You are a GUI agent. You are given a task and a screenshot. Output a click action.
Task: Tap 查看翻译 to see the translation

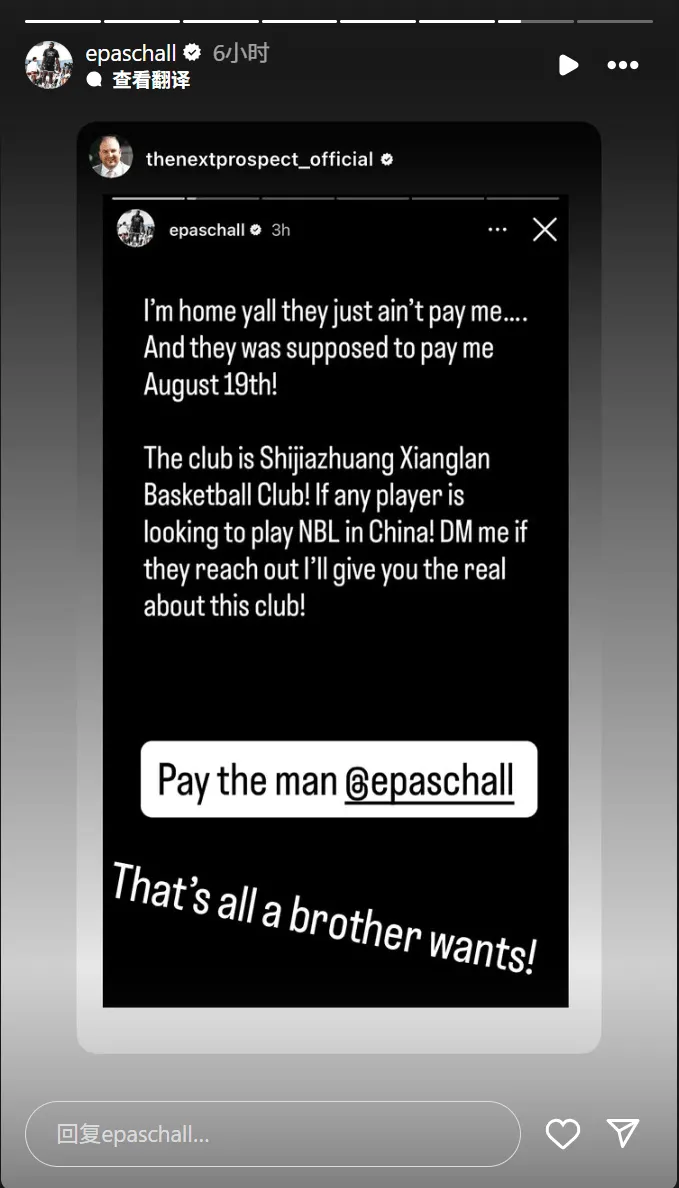(150, 81)
